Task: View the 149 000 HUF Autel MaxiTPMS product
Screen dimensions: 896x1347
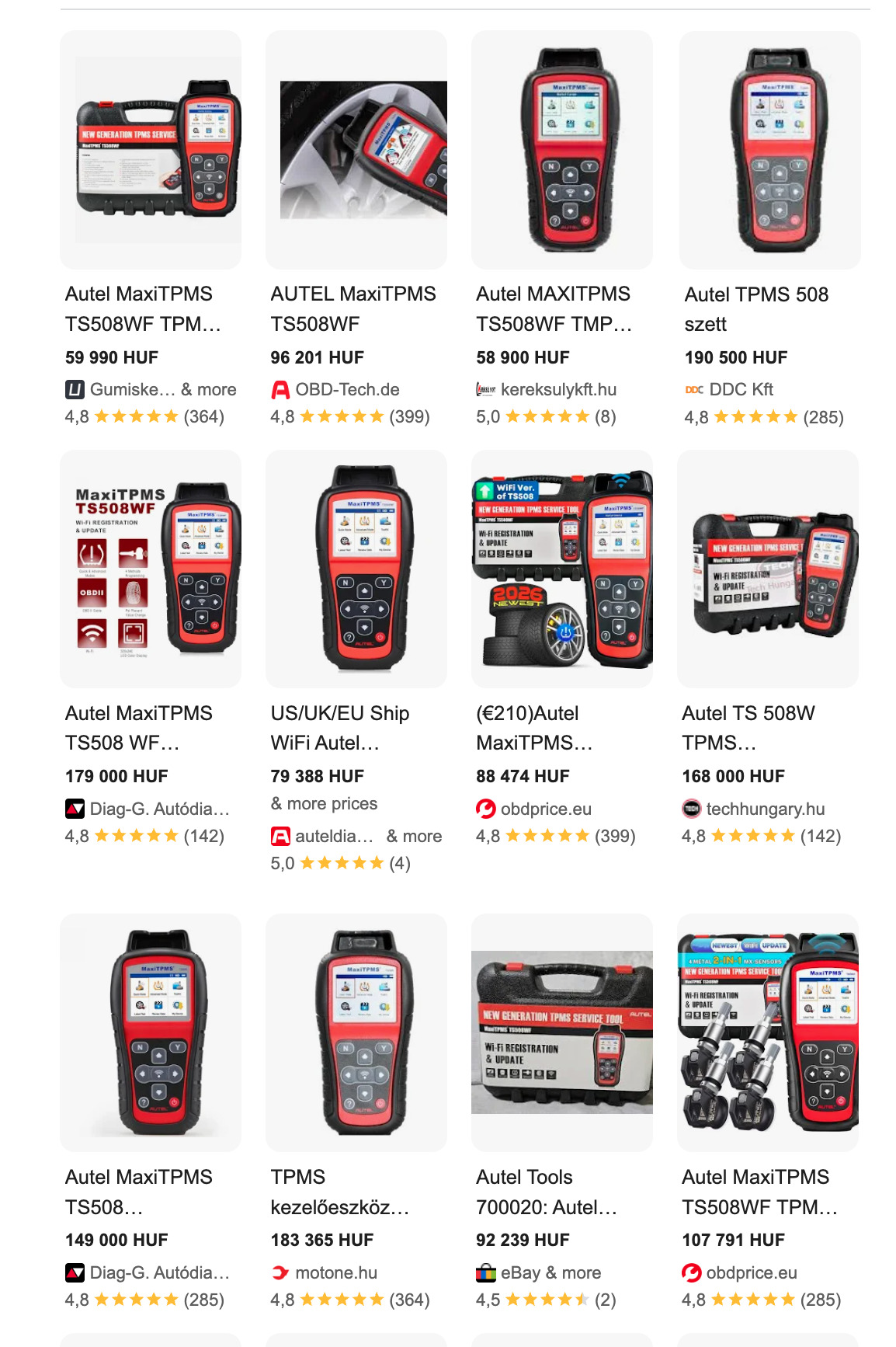Action: pos(138,1191)
